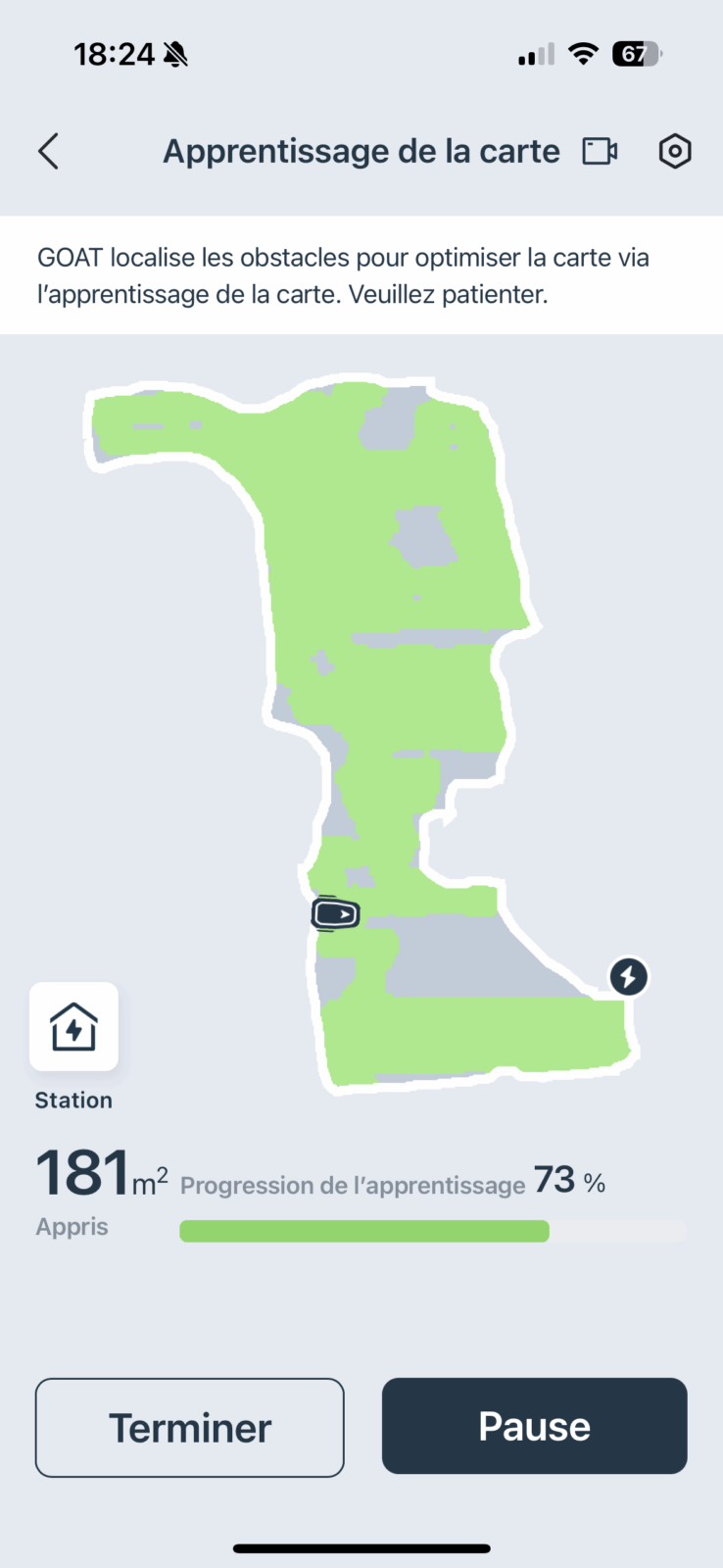
Task: Tap Terminer to finish map learning
Action: pos(190,1428)
